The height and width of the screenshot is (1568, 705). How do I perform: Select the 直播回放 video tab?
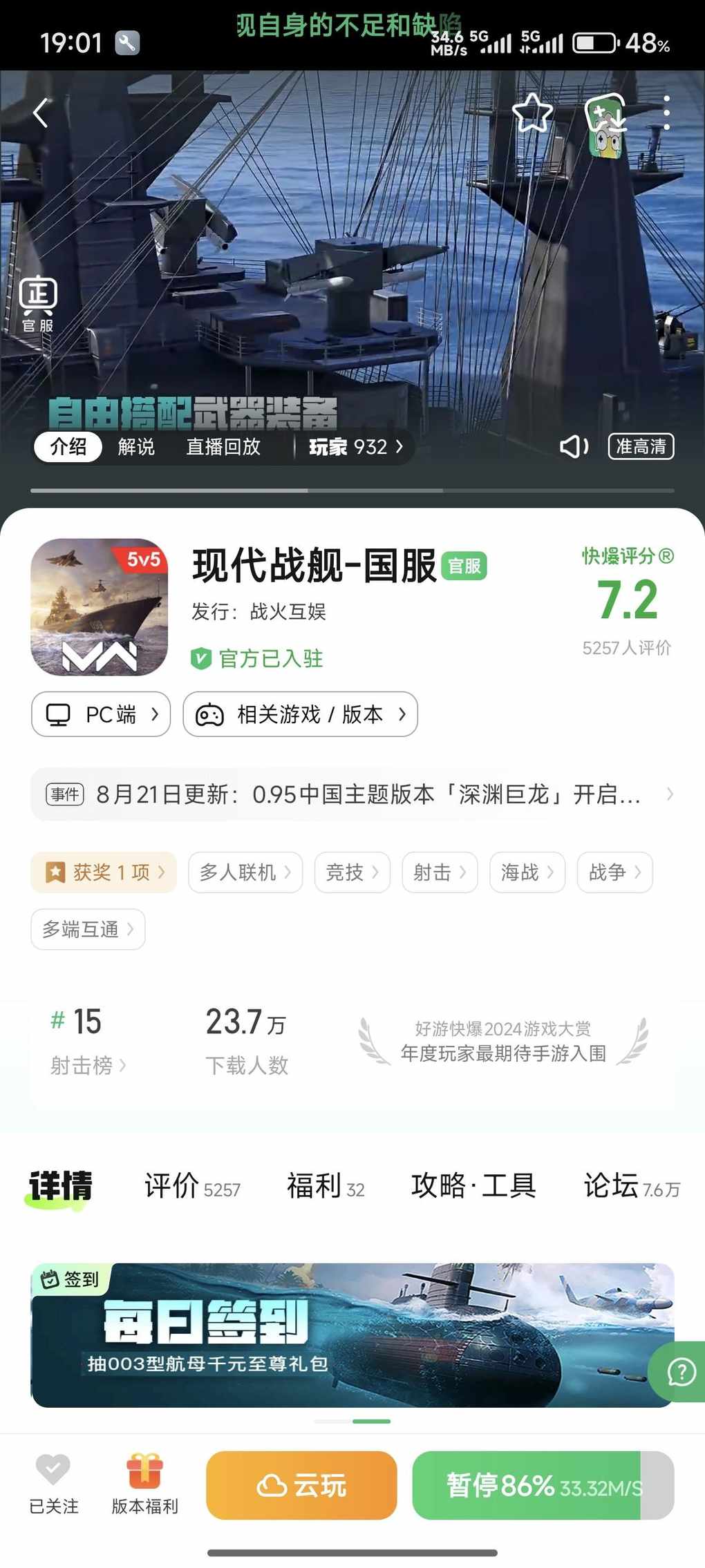click(223, 447)
